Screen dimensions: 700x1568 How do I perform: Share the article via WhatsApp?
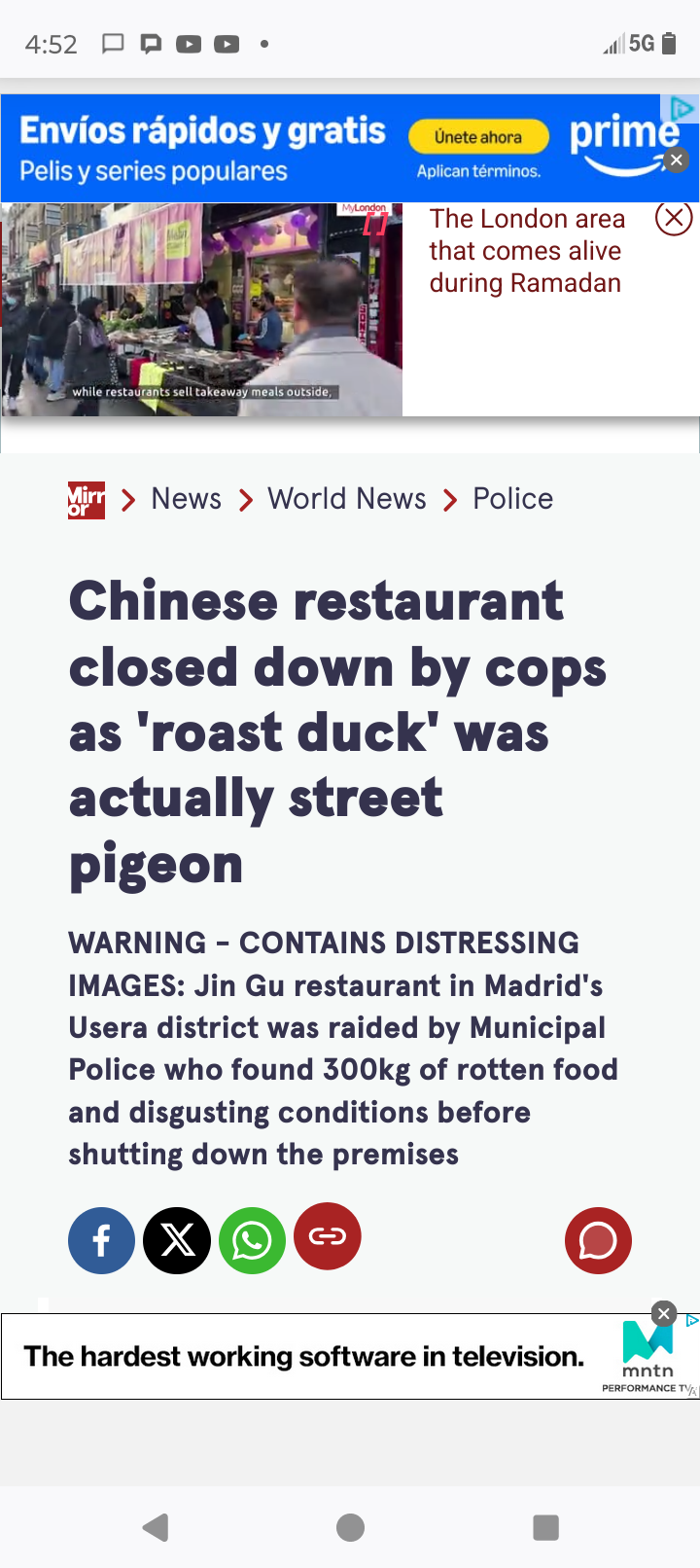coord(252,1241)
